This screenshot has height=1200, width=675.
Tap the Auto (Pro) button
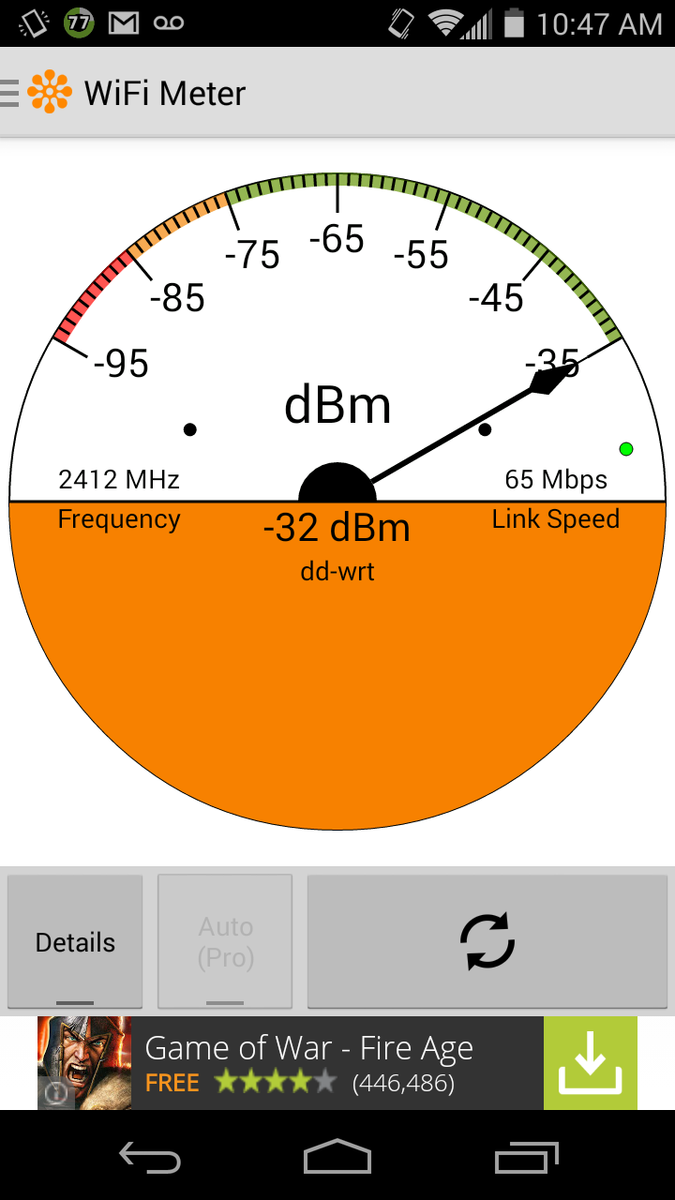point(225,942)
